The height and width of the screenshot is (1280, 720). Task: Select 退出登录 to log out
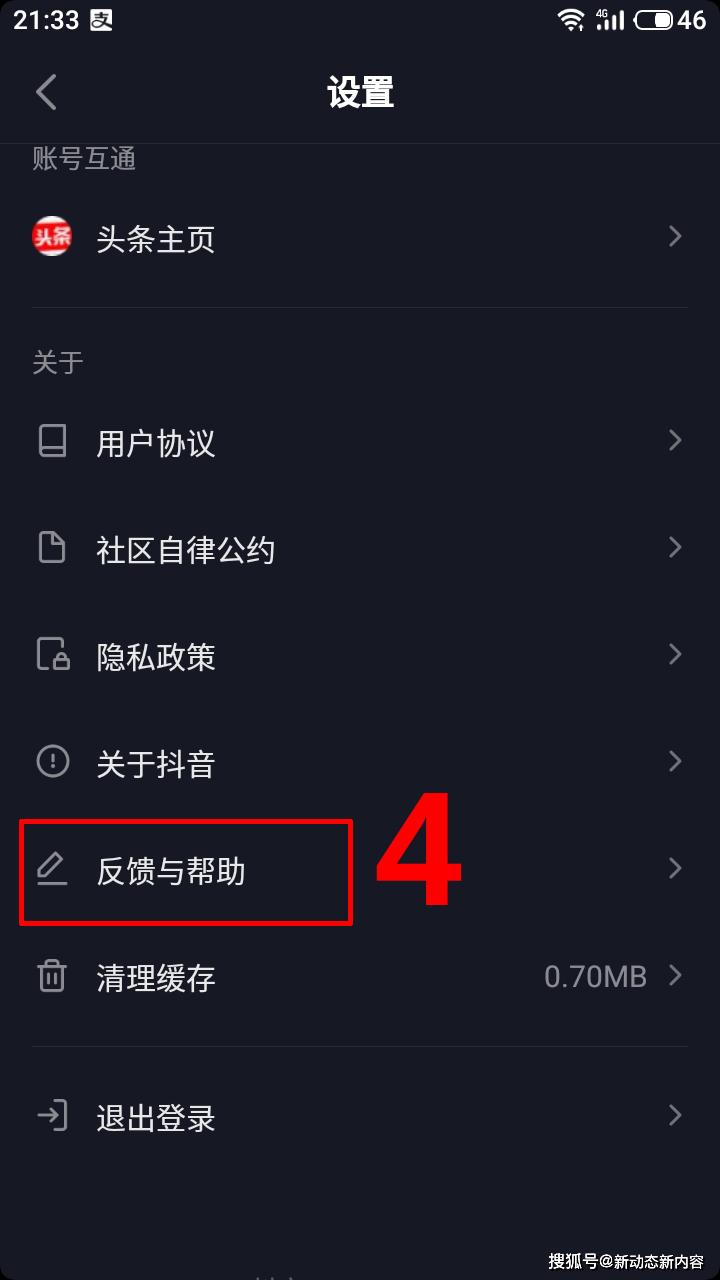[360, 1117]
